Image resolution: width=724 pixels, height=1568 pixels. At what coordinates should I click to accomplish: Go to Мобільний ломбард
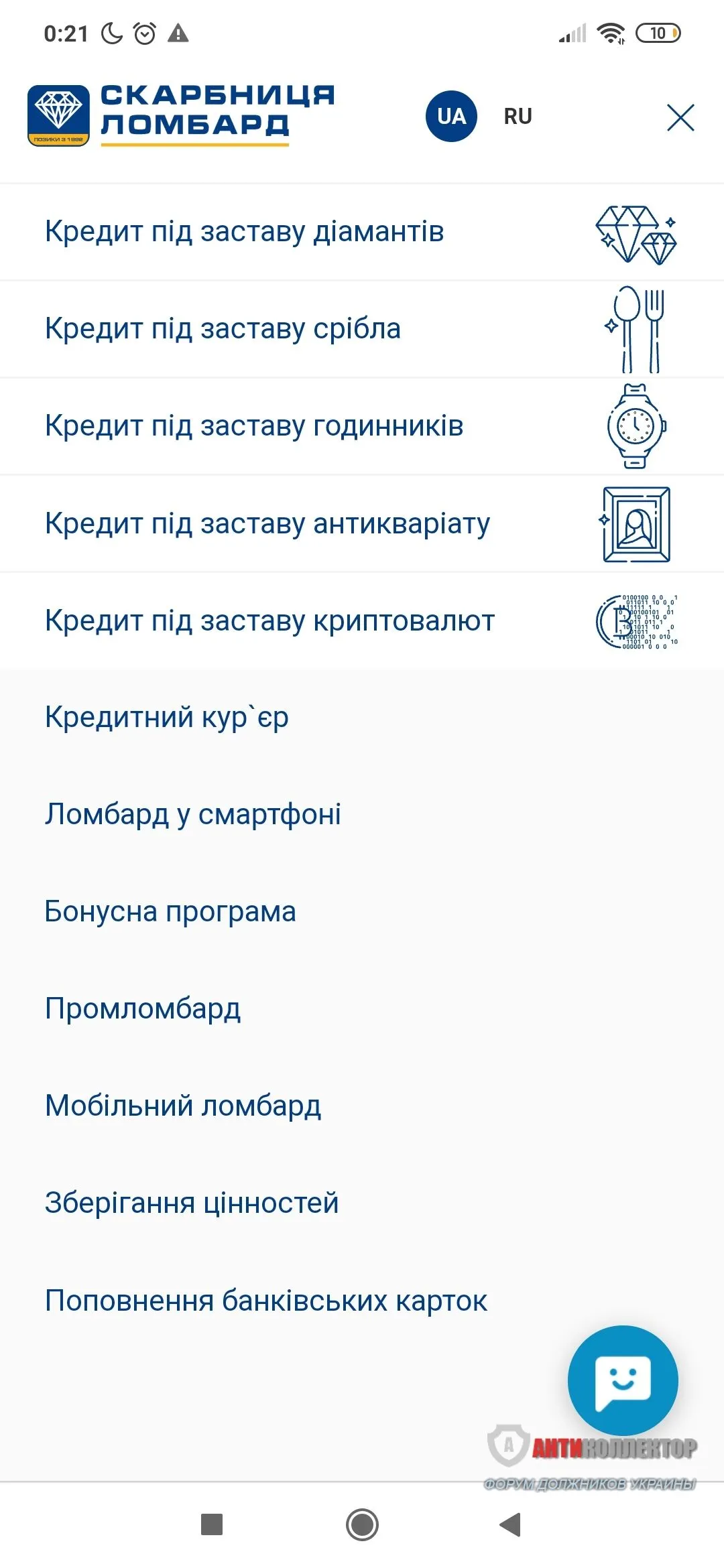(x=183, y=1106)
